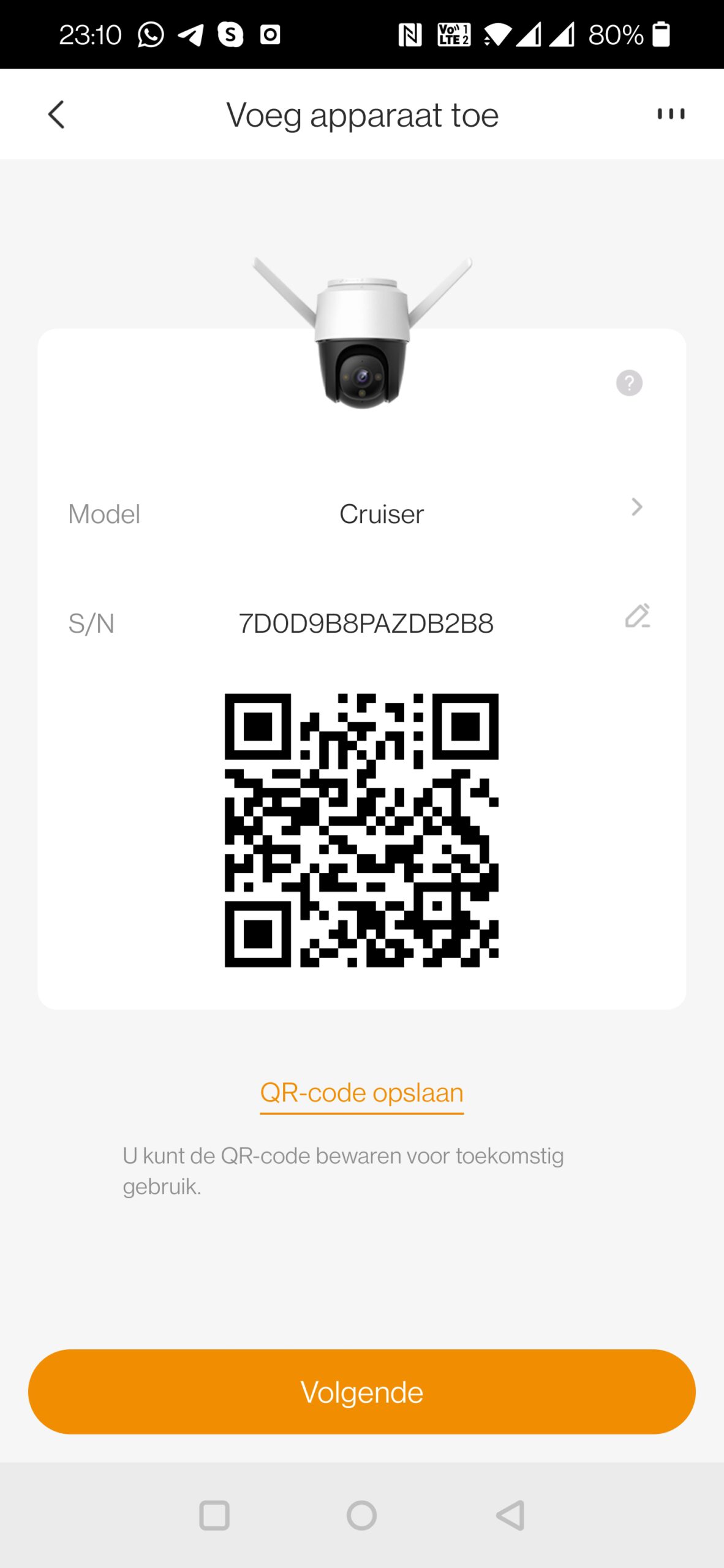Open recent apps from navigation bar
The image size is (724, 1568).
(x=214, y=1515)
